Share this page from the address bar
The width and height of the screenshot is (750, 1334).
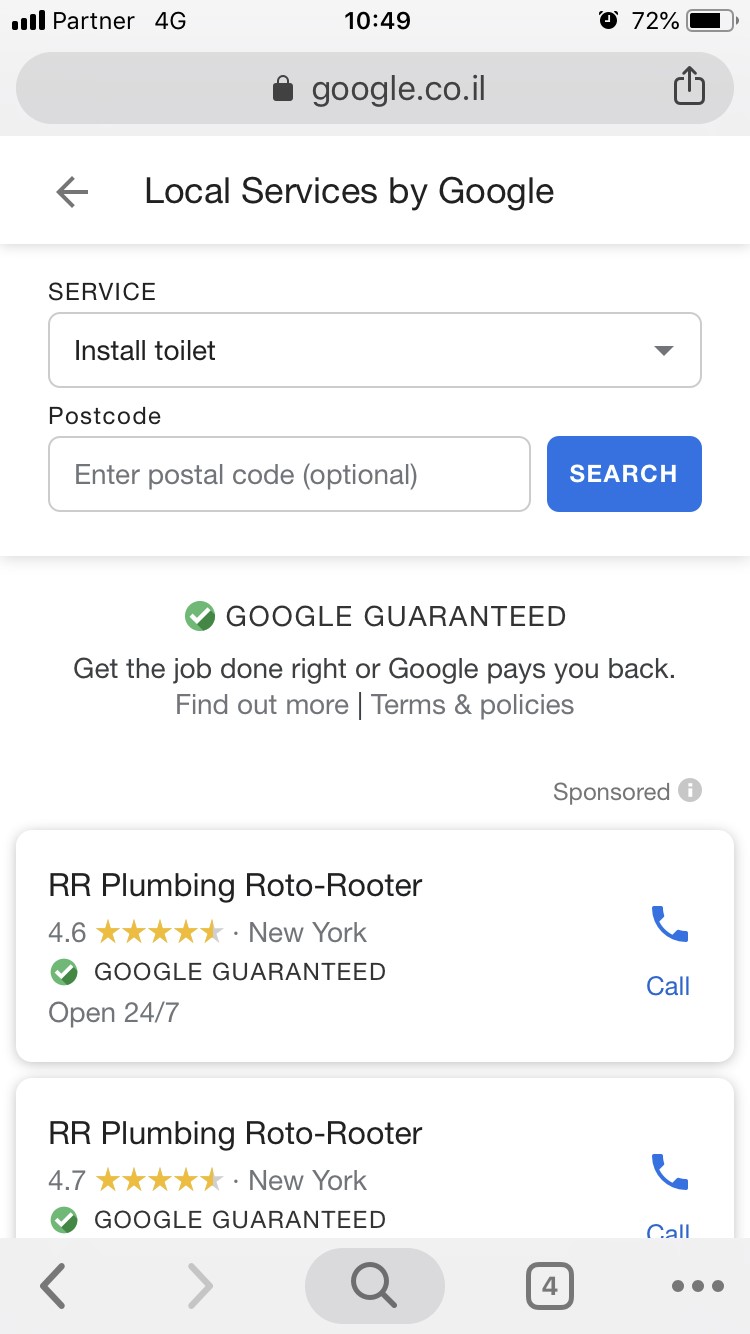pyautogui.click(x=688, y=88)
